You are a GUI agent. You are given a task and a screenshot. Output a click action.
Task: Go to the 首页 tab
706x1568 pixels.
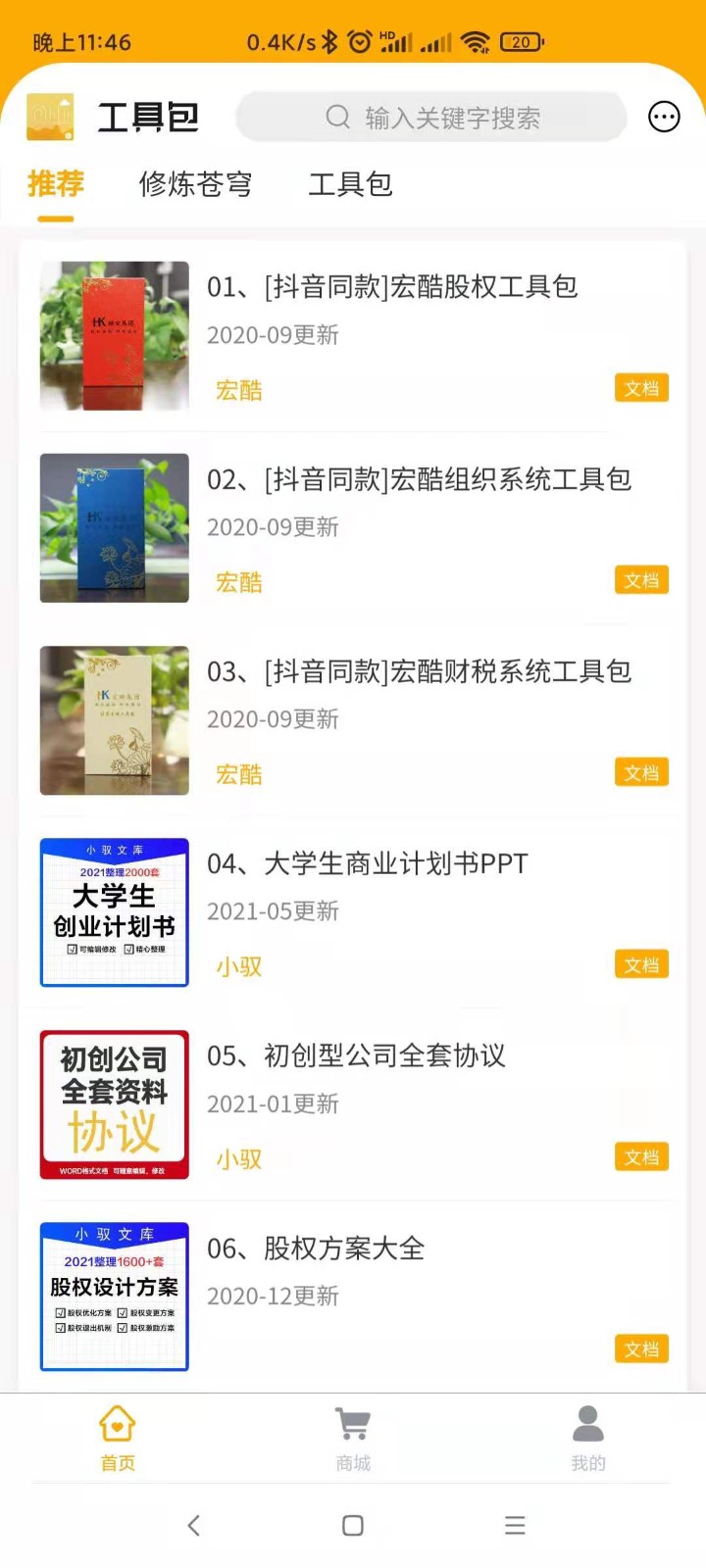[118, 1438]
